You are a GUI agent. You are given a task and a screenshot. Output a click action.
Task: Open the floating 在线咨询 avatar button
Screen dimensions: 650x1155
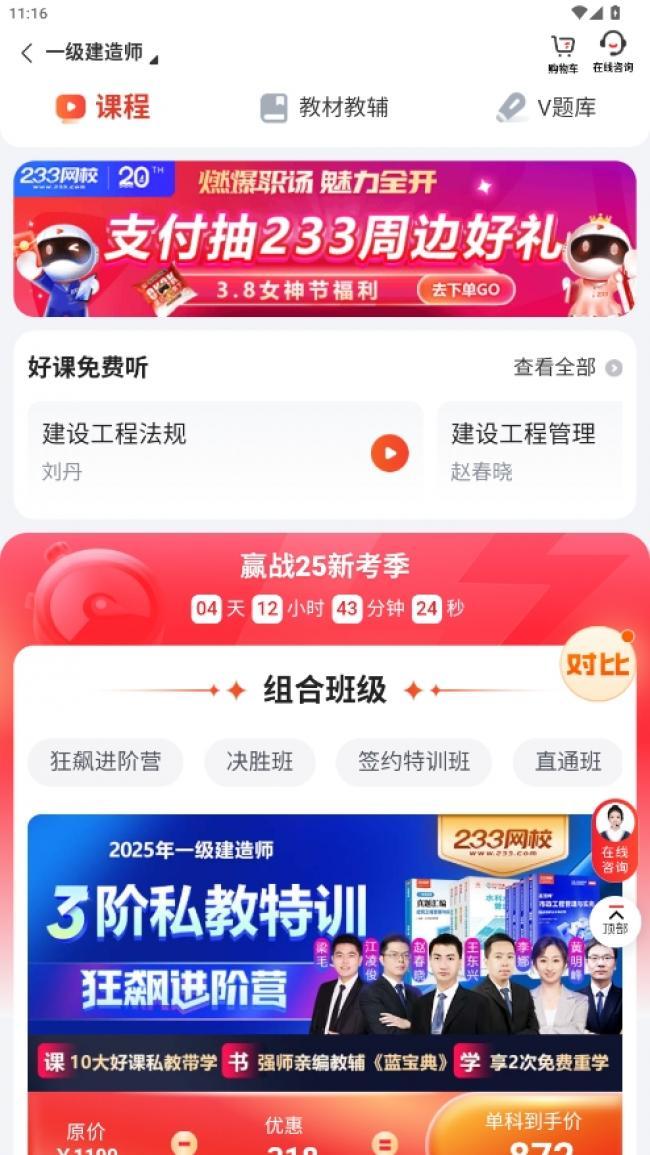(614, 840)
